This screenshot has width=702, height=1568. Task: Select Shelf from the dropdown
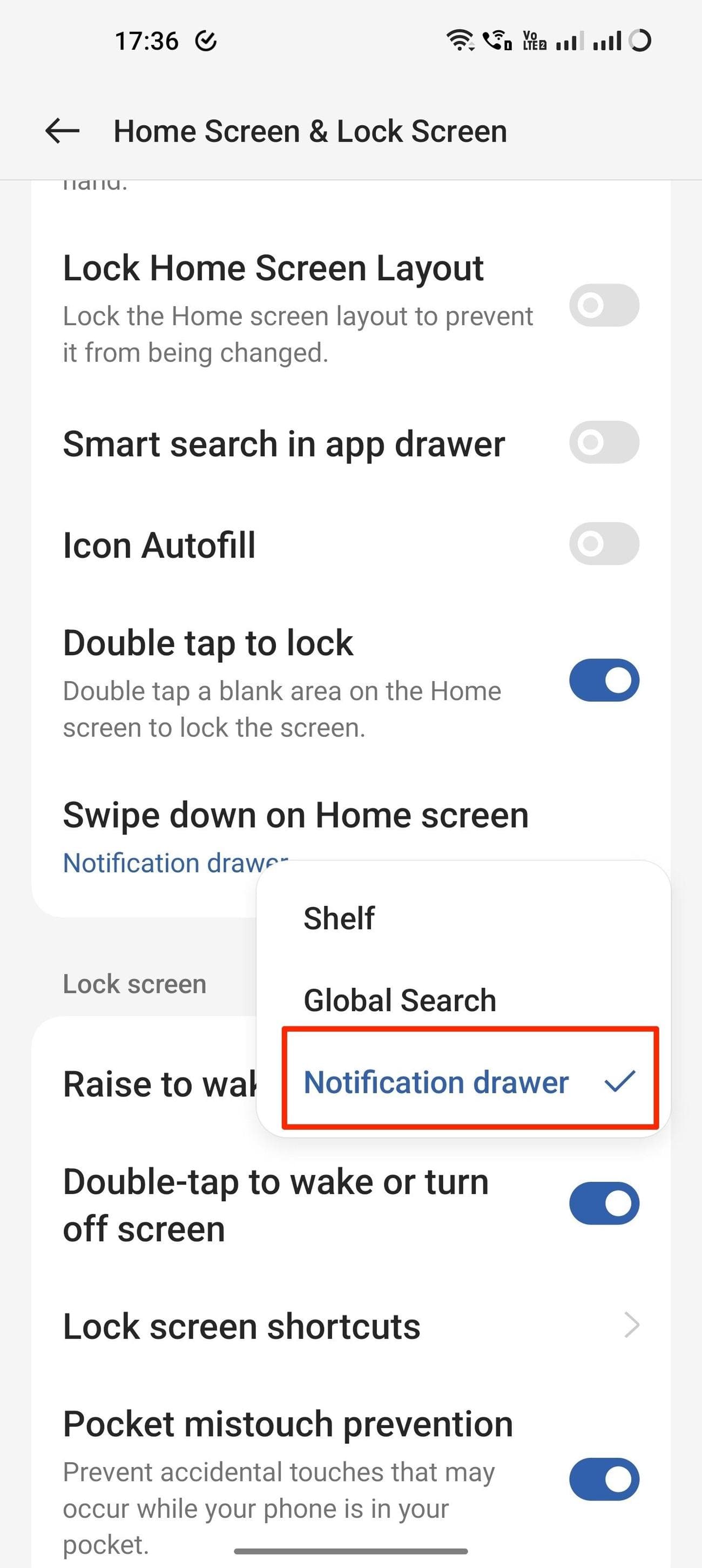pos(340,918)
